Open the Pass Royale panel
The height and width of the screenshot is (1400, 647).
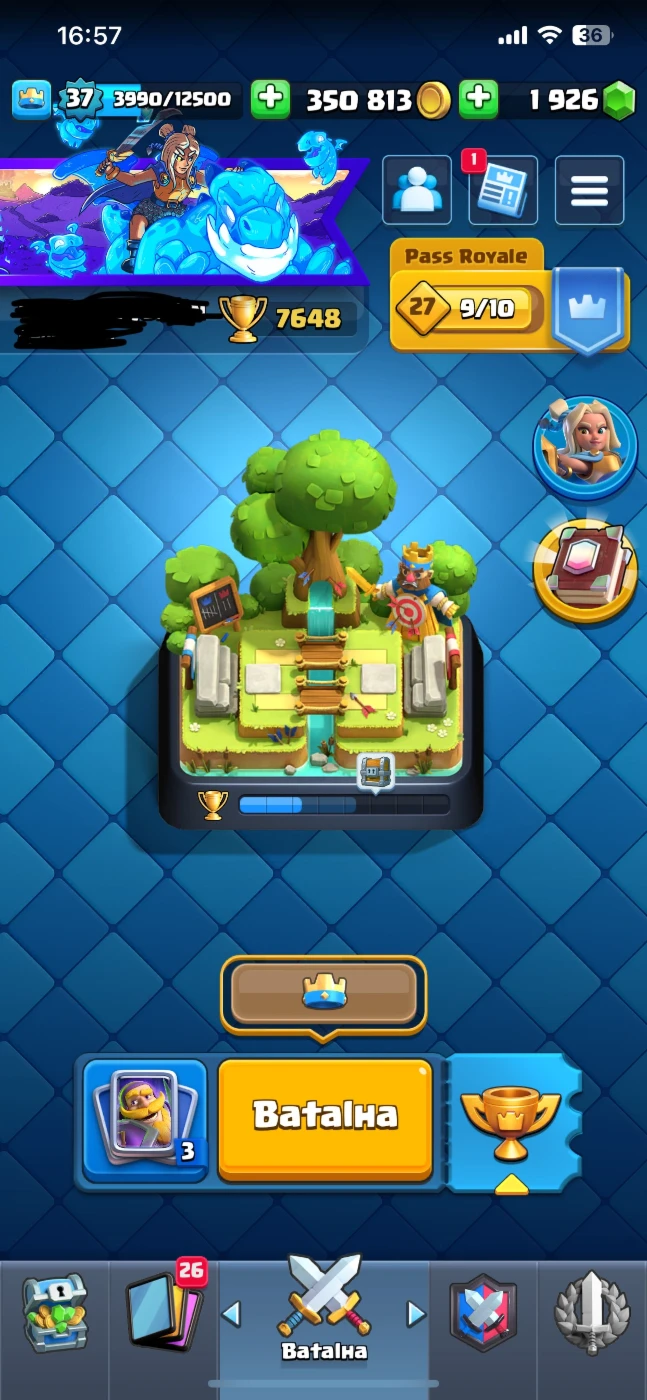(x=510, y=297)
